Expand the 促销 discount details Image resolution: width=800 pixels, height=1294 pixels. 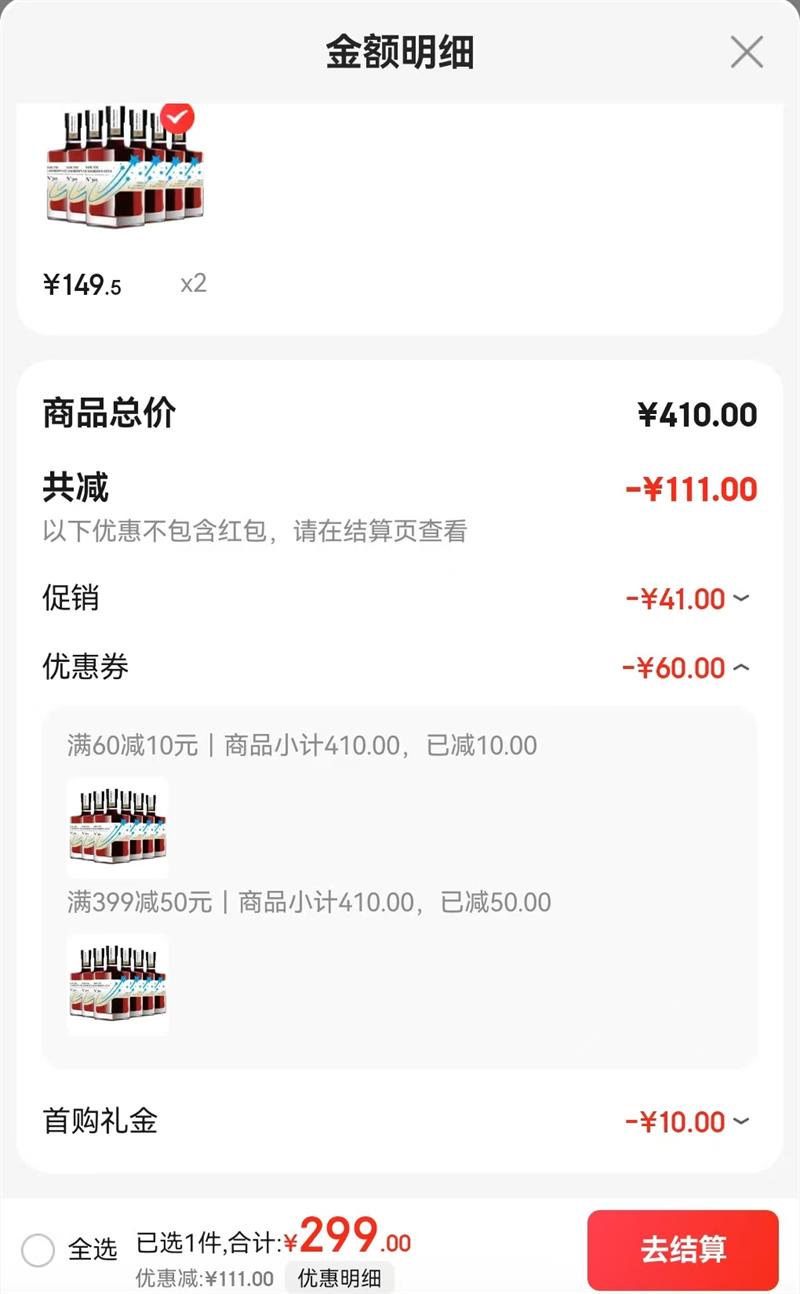pos(740,599)
